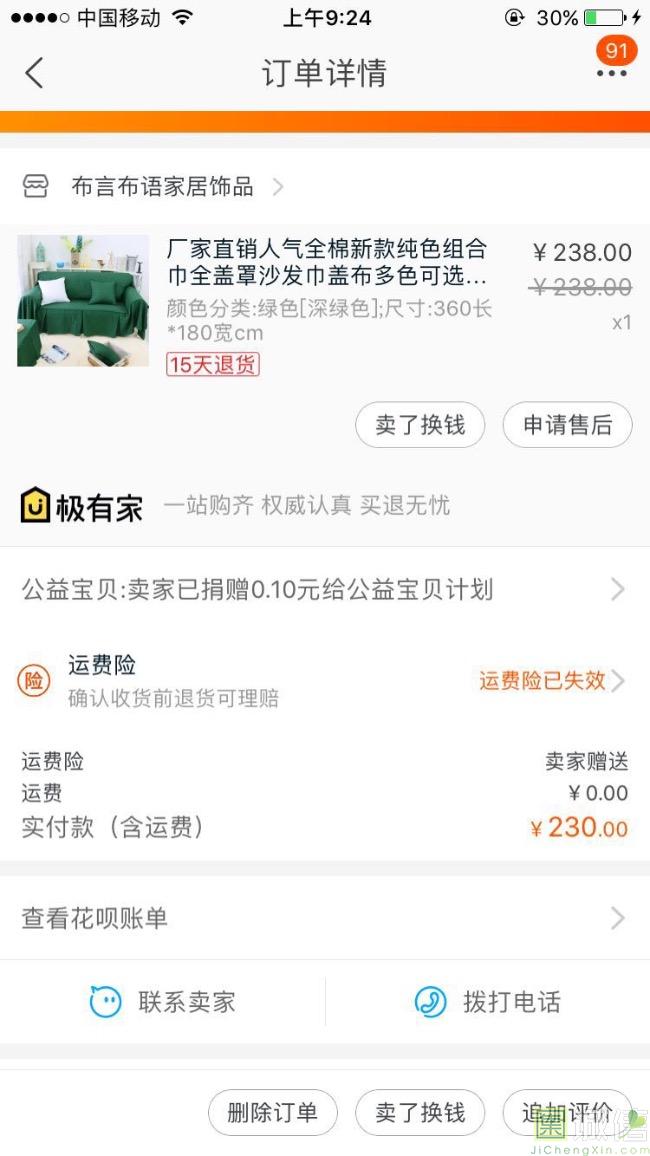Screen dimensions: 650x1156
Task: Request after-sales service via 申请售后
Action: [x=567, y=425]
